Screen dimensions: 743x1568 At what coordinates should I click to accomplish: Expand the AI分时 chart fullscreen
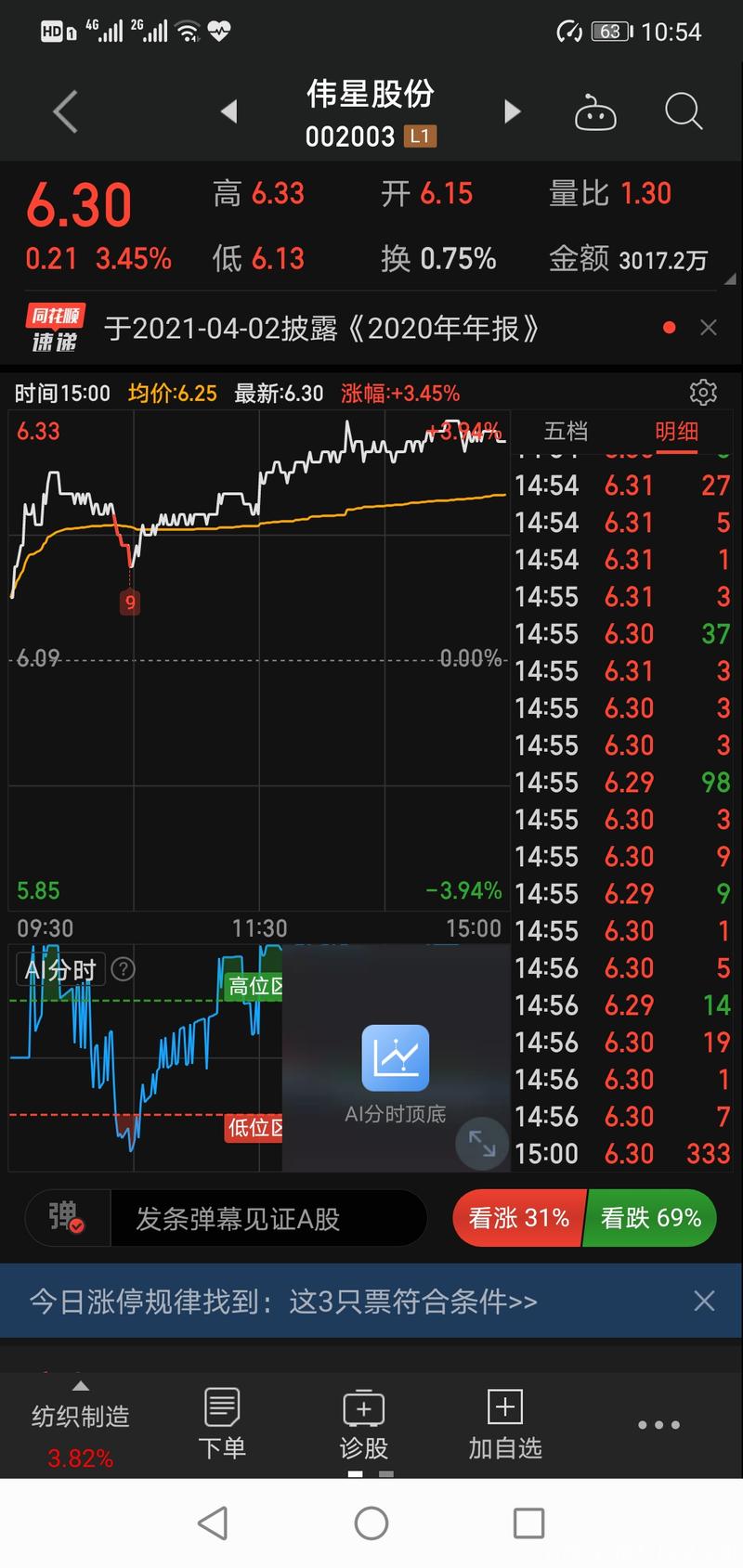coord(482,1143)
